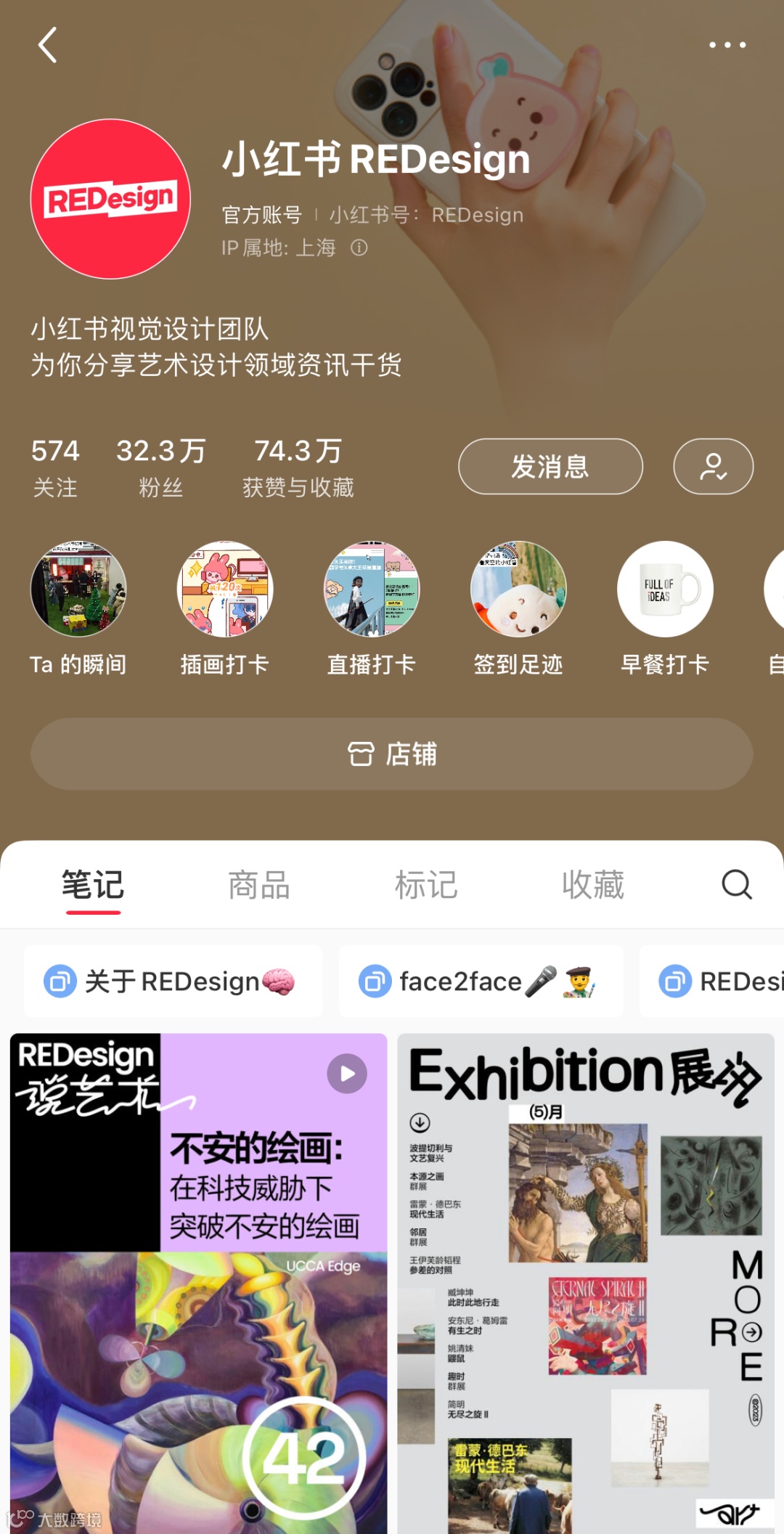Switch to the 收藏 tab
The height and width of the screenshot is (1534, 784).
tap(593, 885)
